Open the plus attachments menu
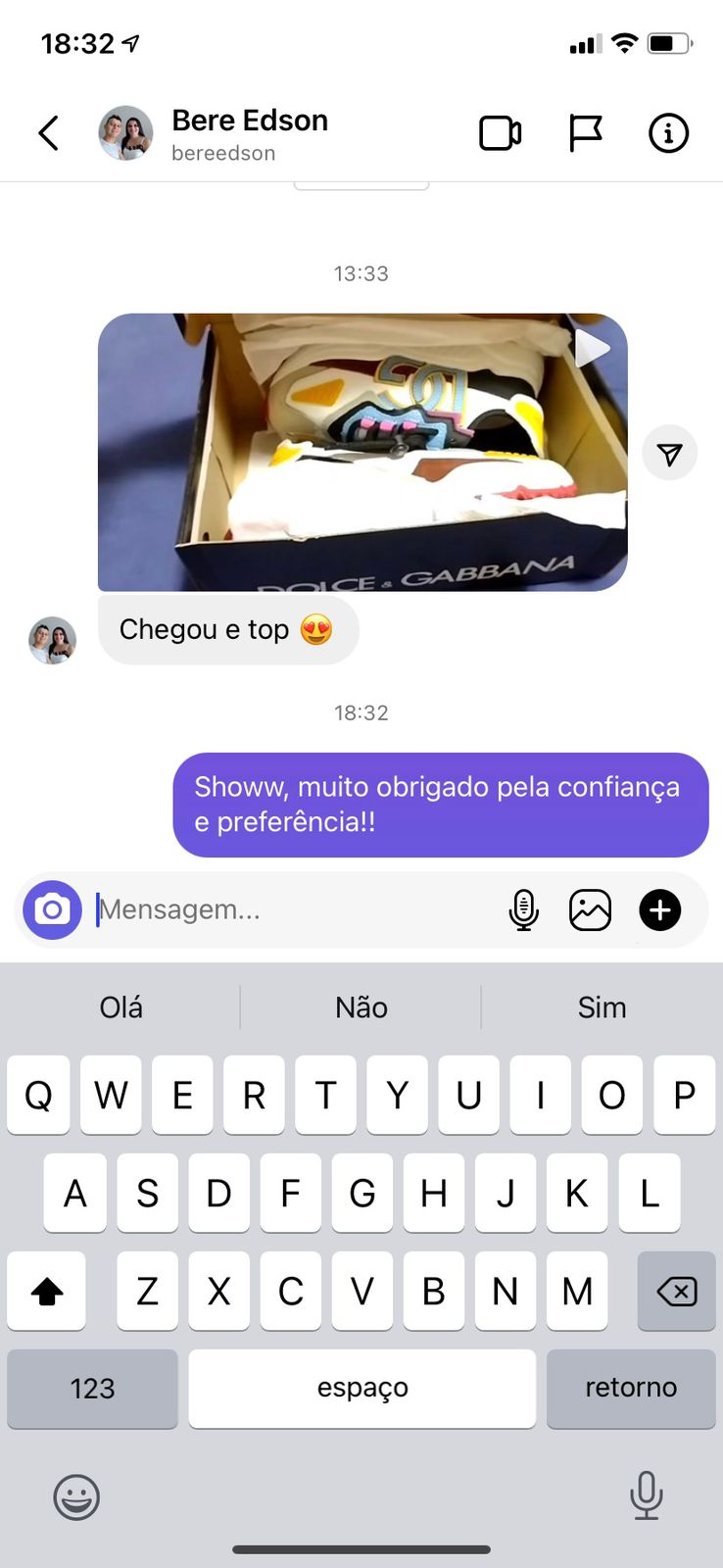This screenshot has height=1568, width=723. tap(660, 910)
